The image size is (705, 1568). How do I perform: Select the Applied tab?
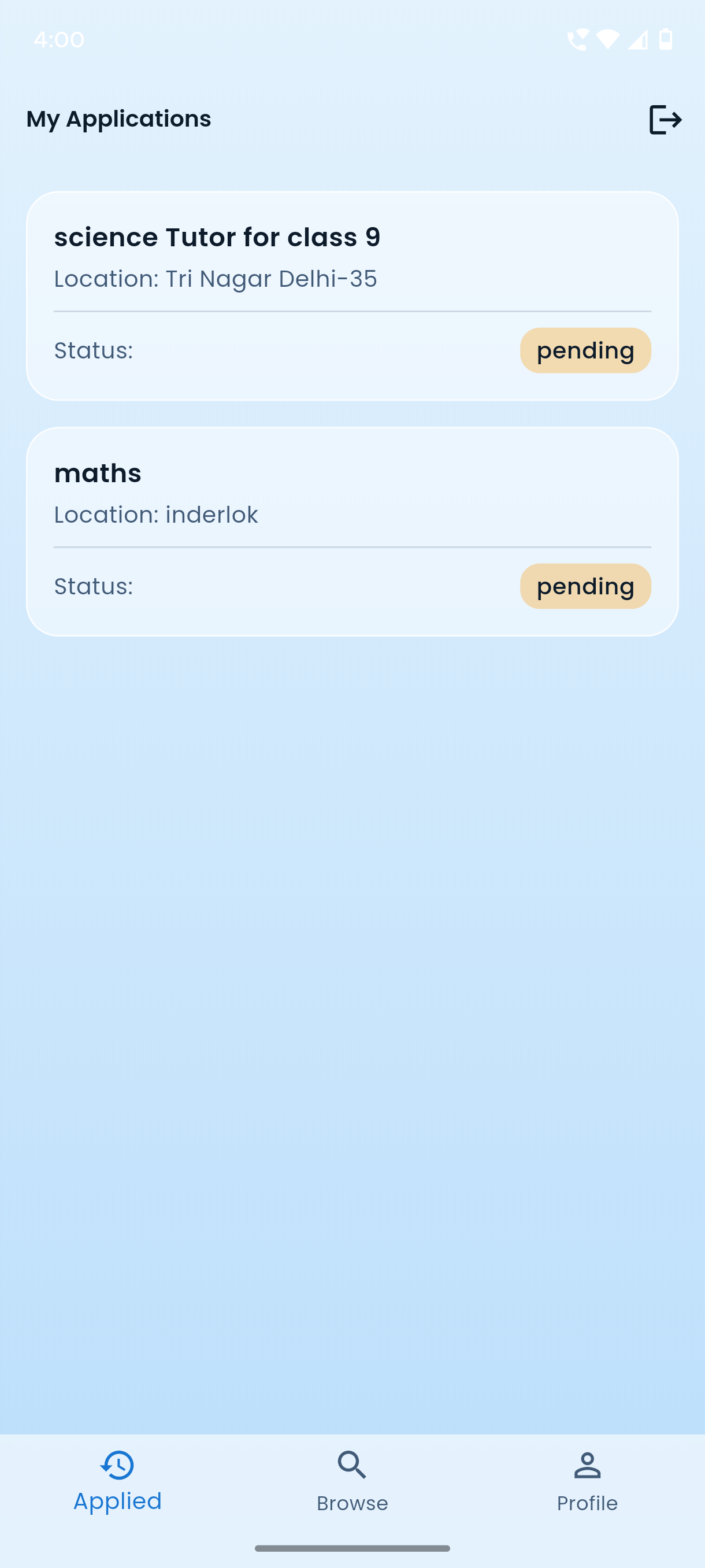tap(117, 1482)
